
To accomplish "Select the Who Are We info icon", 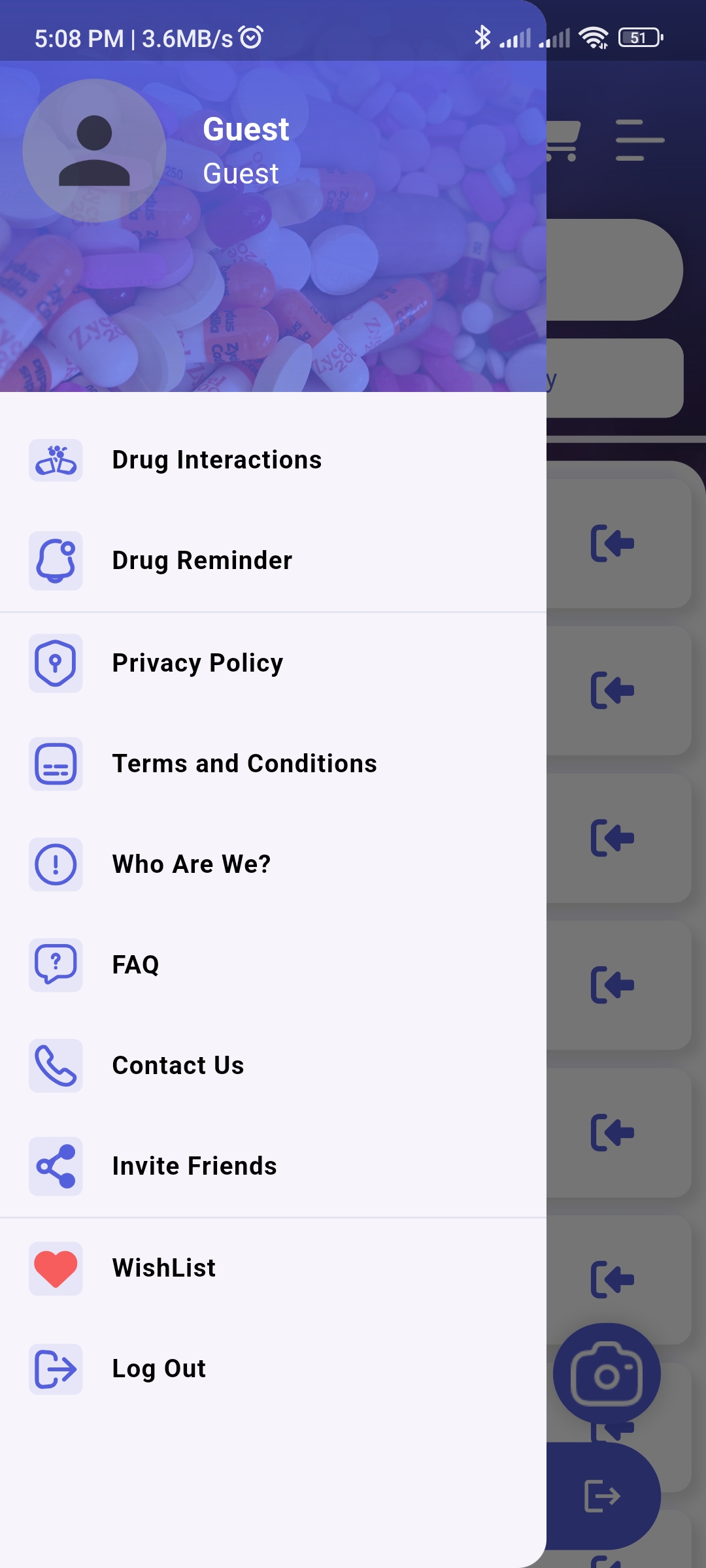I will (x=56, y=865).
